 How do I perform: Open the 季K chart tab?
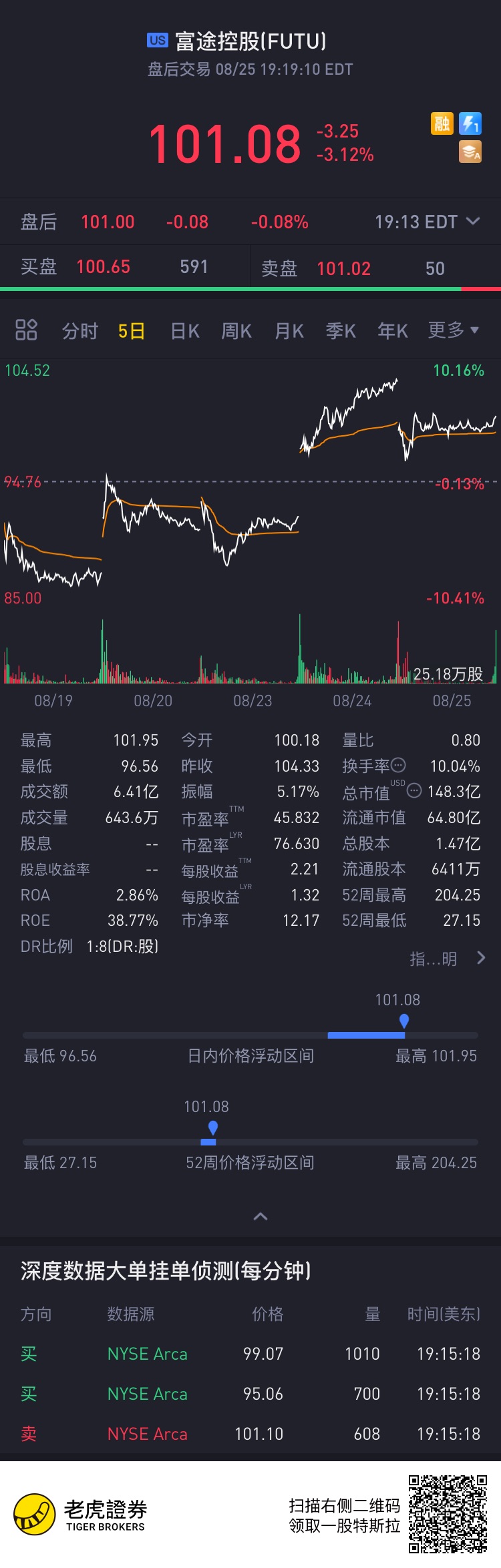(341, 331)
